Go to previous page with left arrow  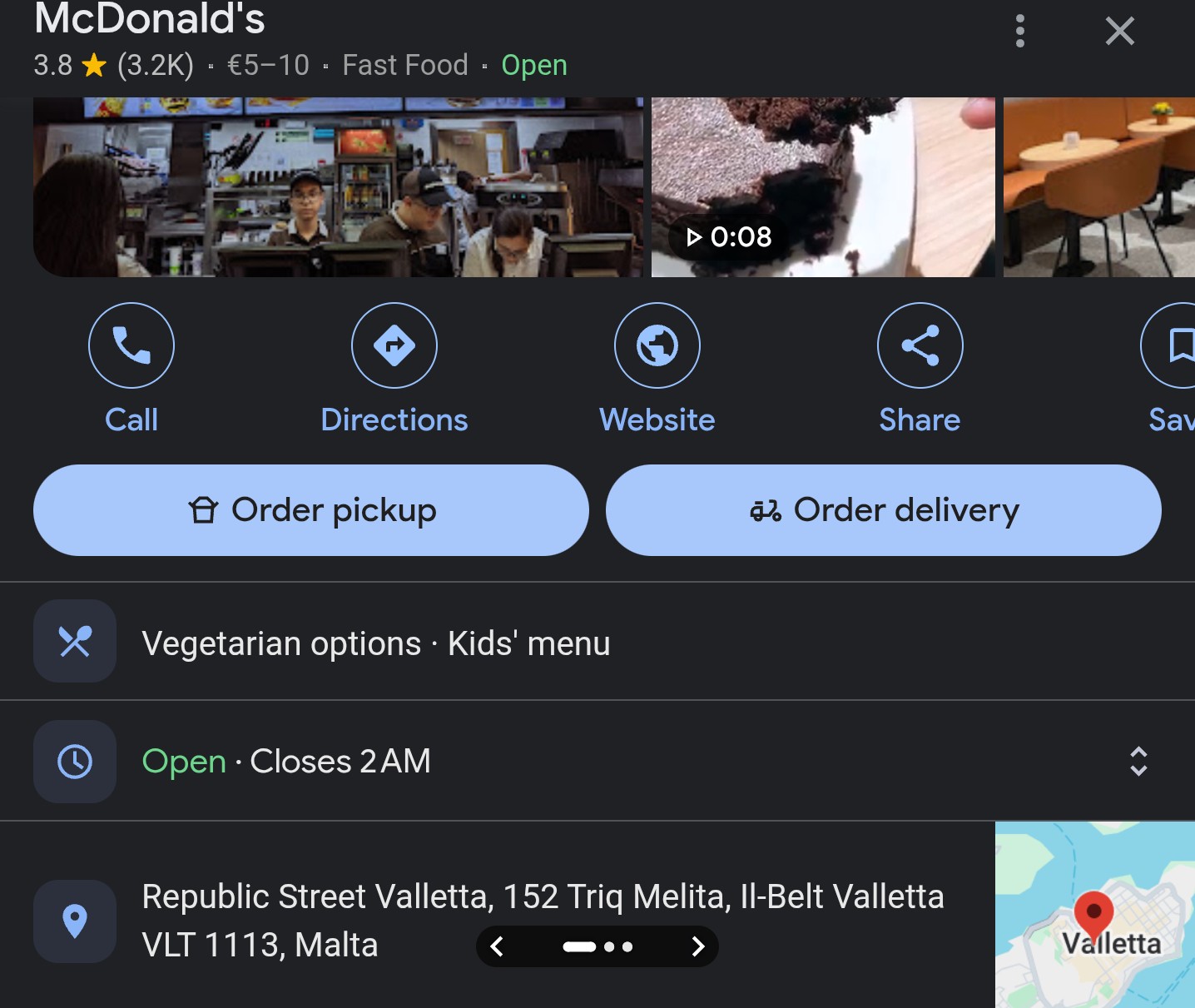point(497,946)
